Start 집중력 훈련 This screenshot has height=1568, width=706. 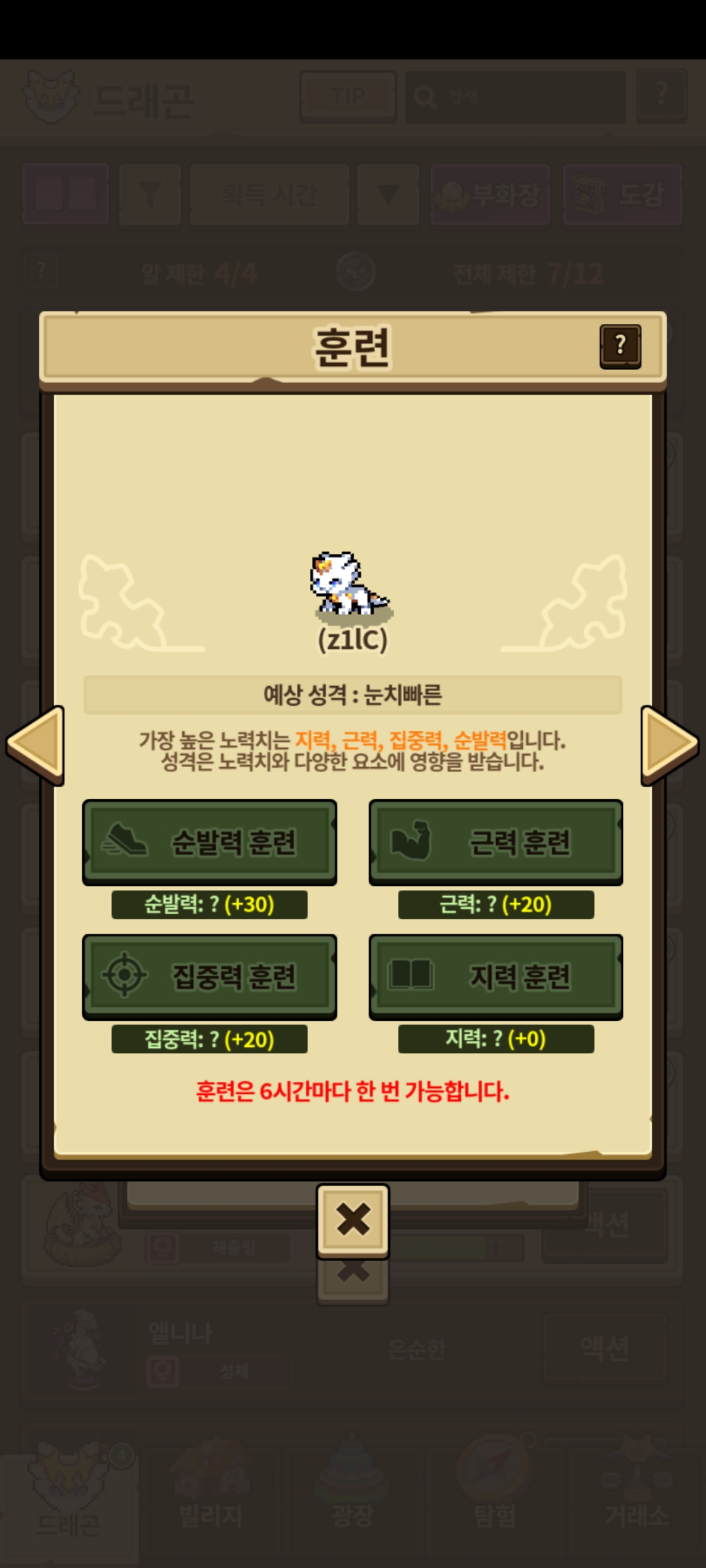coord(209,977)
